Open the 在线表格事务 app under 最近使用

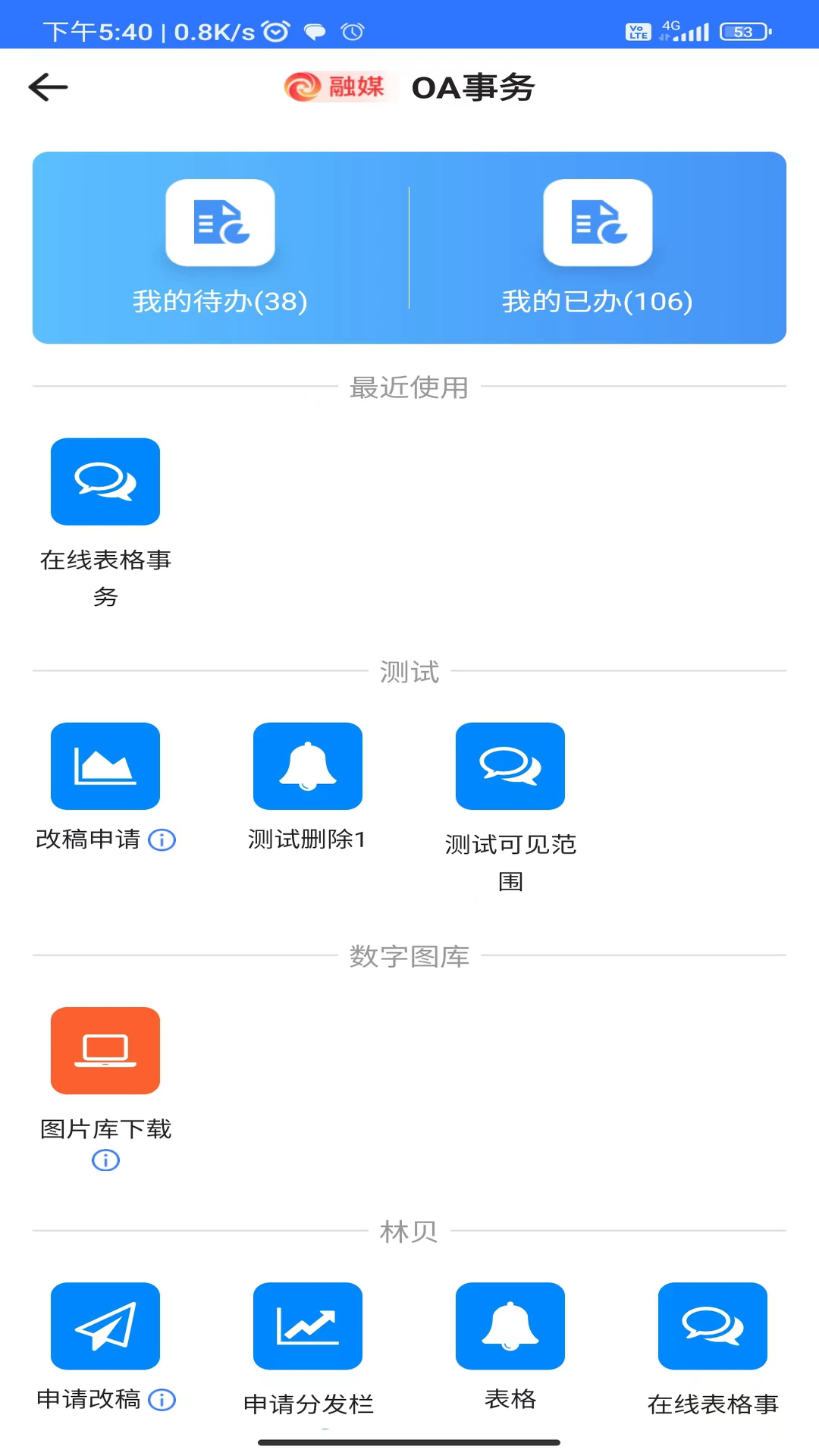[x=105, y=482]
